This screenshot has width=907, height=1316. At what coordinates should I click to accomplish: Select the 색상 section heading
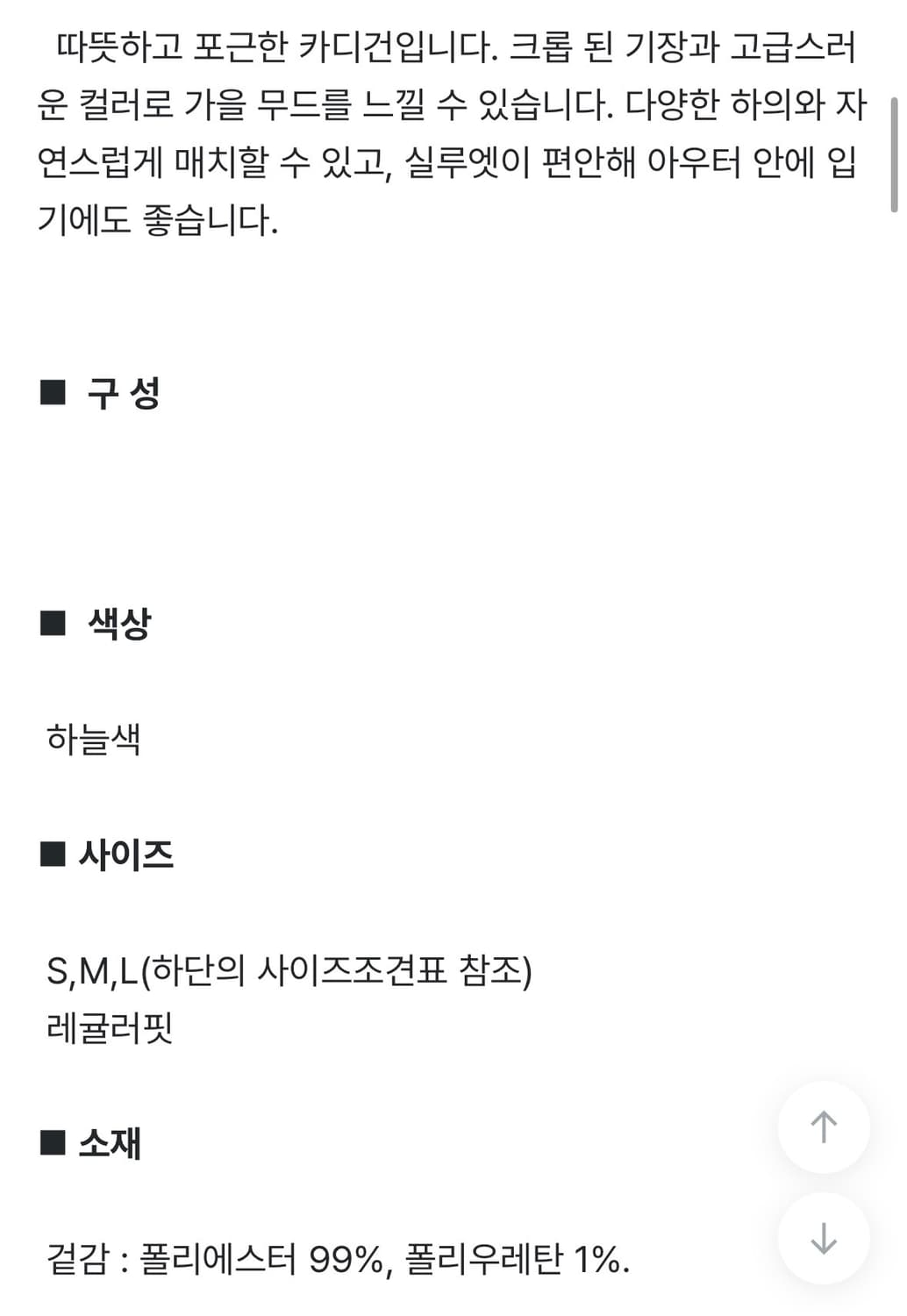120,625
